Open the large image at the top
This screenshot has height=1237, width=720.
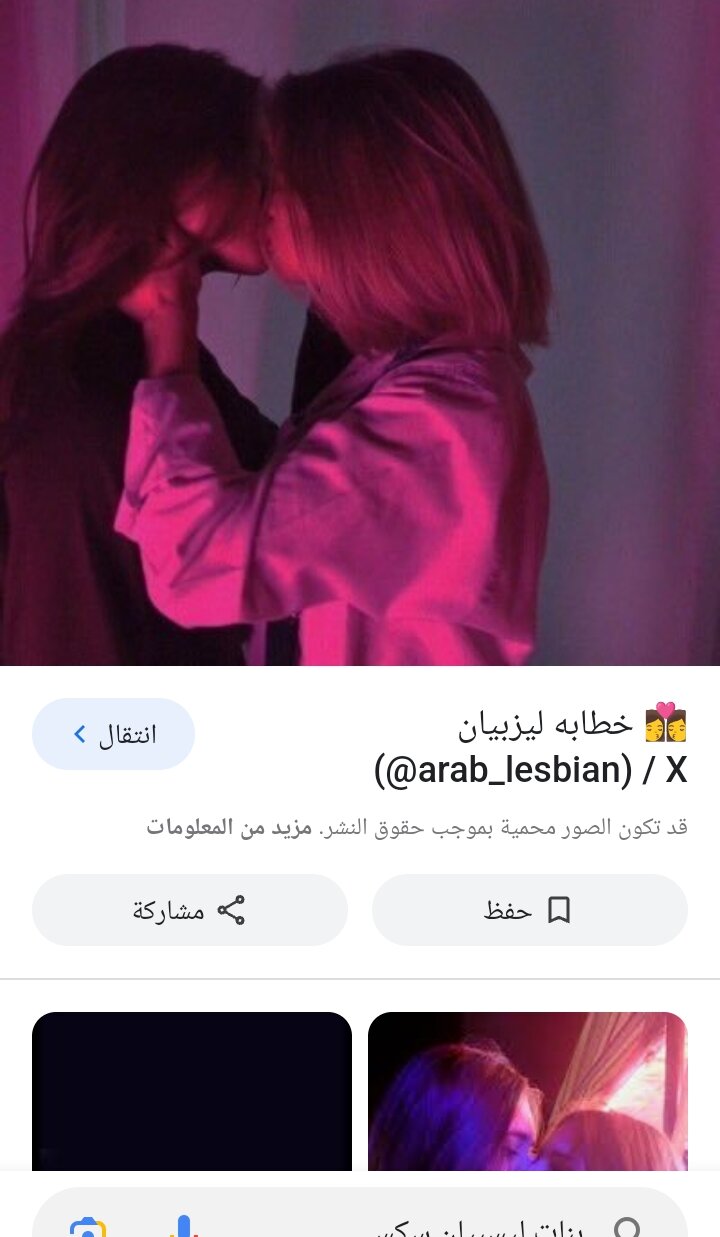[360, 332]
